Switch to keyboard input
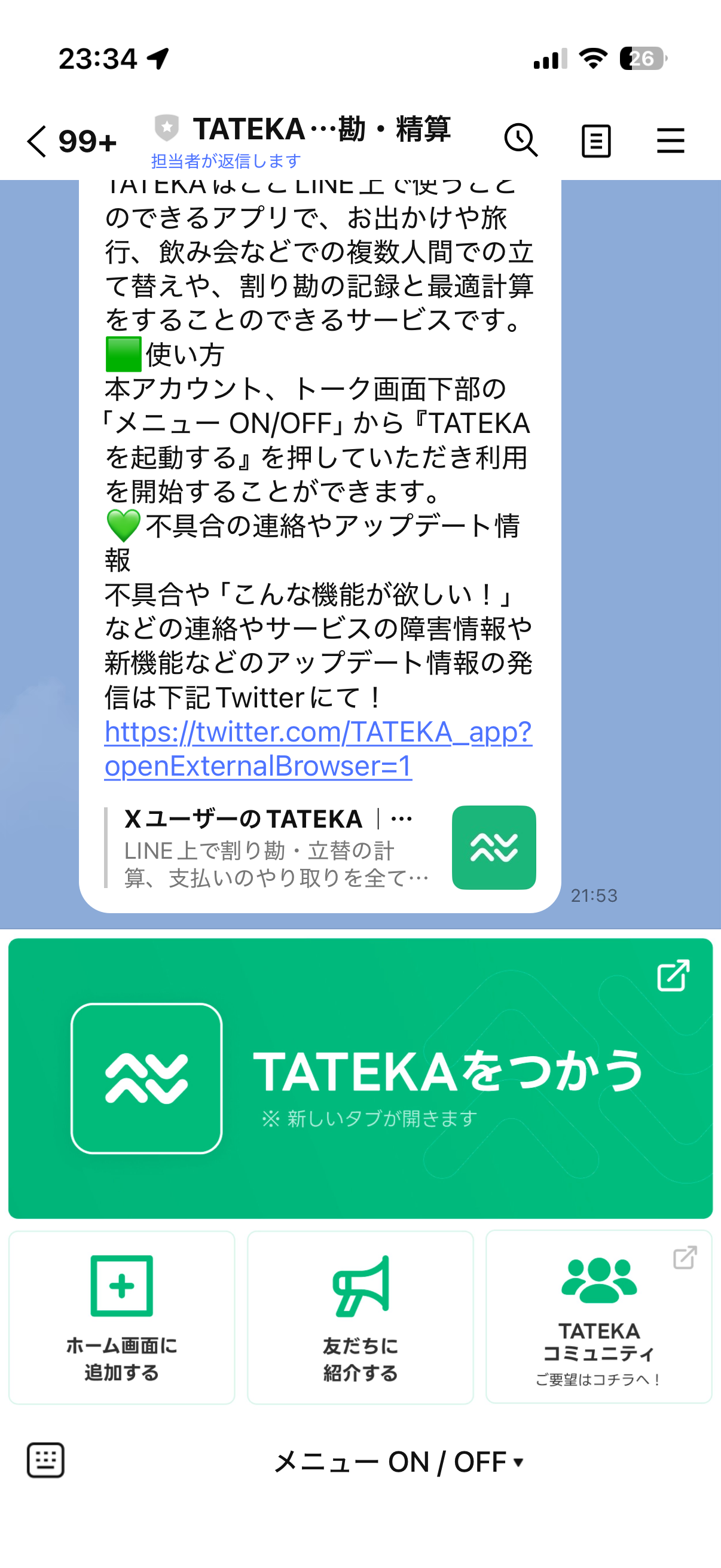Image resolution: width=721 pixels, height=1568 pixels. coord(45,1460)
